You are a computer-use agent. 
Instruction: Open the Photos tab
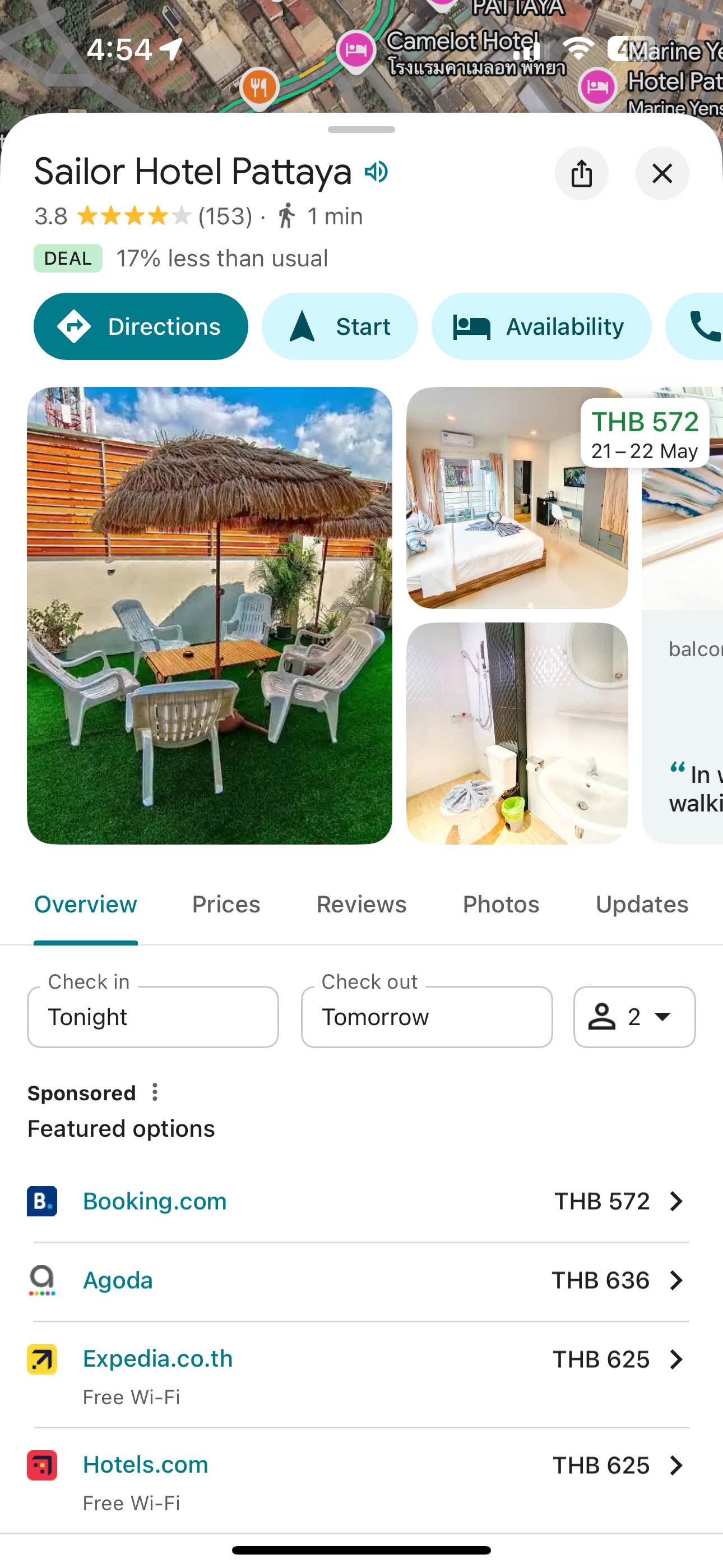[500, 904]
